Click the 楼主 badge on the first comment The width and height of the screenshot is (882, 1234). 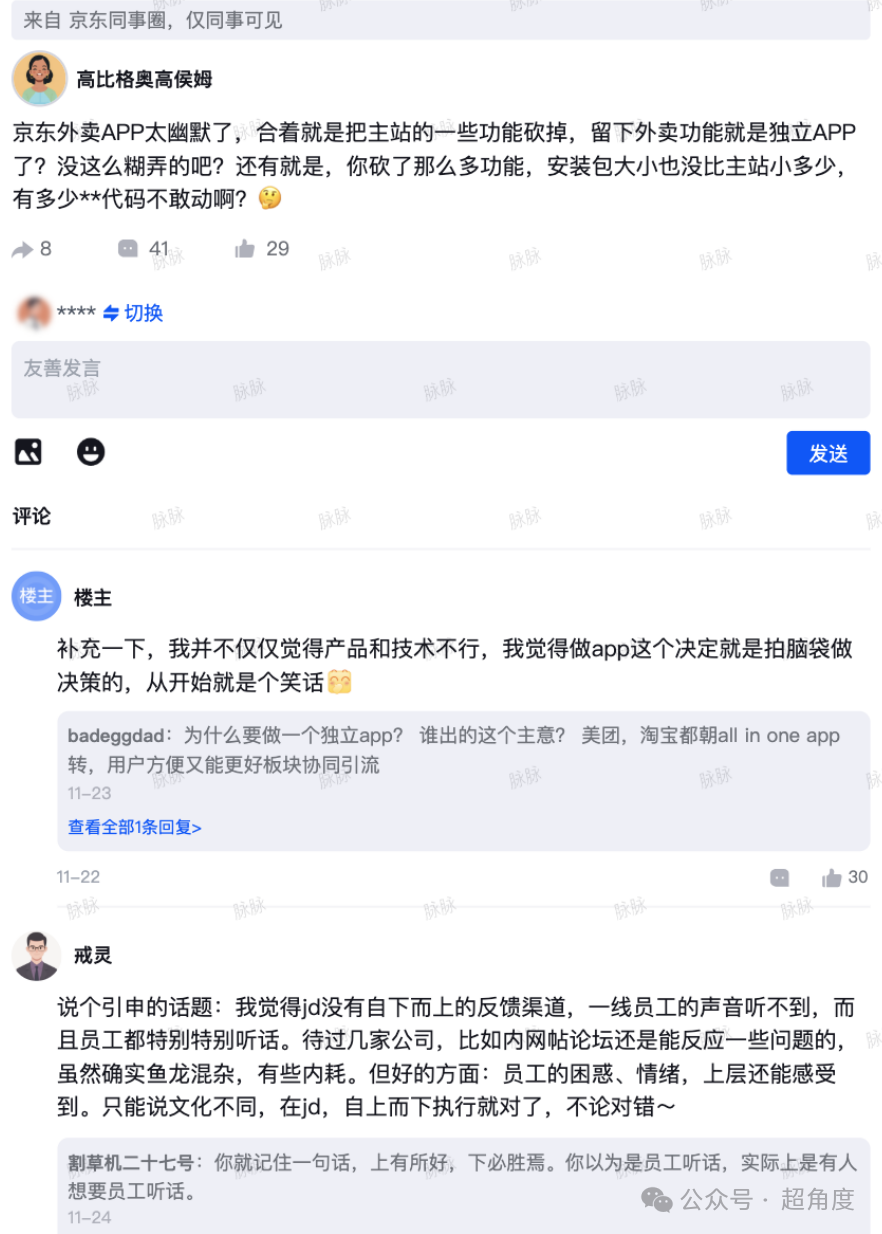(x=36, y=597)
